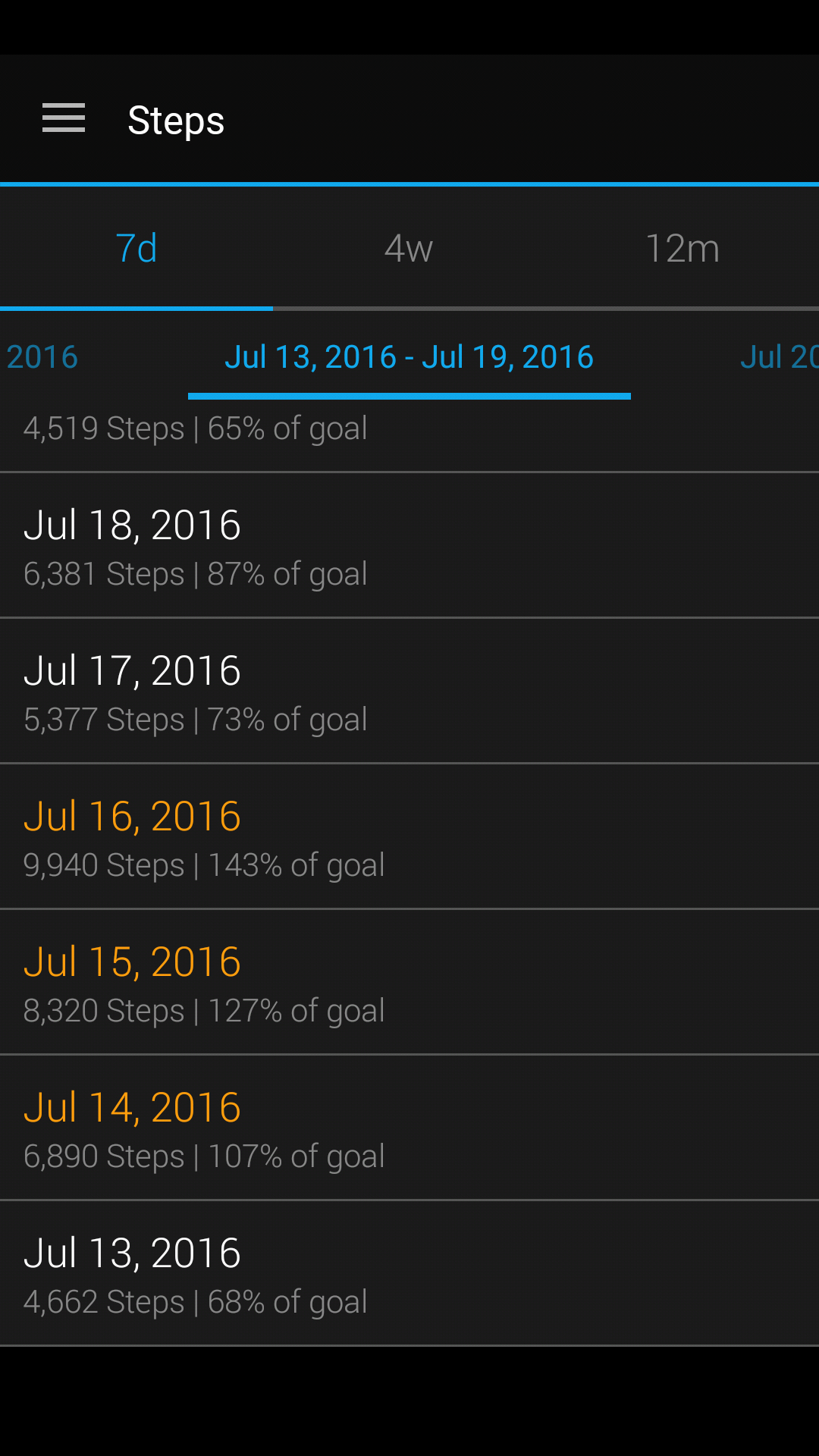Open the hamburger navigation menu
Image resolution: width=819 pixels, height=1456 pixels.
pyautogui.click(x=64, y=119)
